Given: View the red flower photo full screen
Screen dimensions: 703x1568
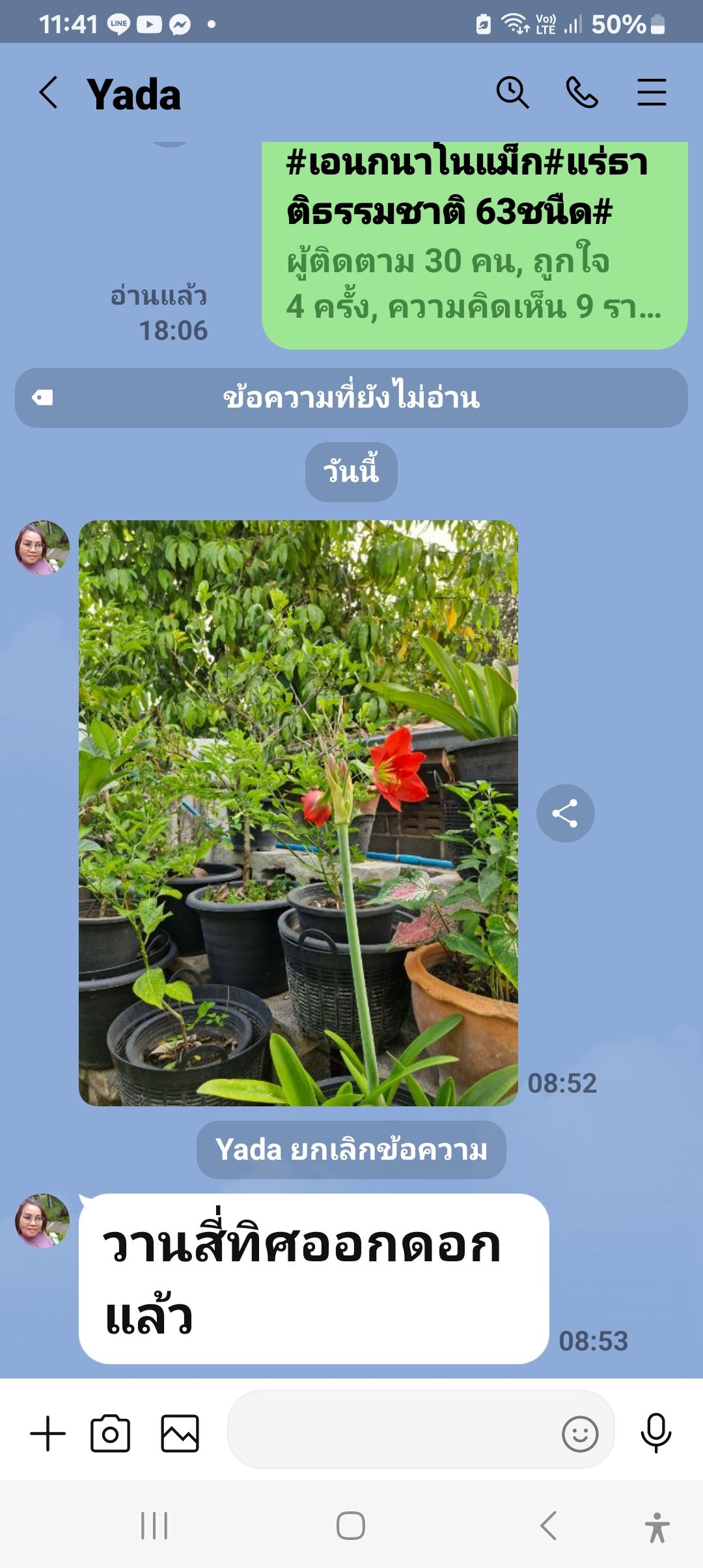Looking at the screenshot, I should pyautogui.click(x=298, y=813).
